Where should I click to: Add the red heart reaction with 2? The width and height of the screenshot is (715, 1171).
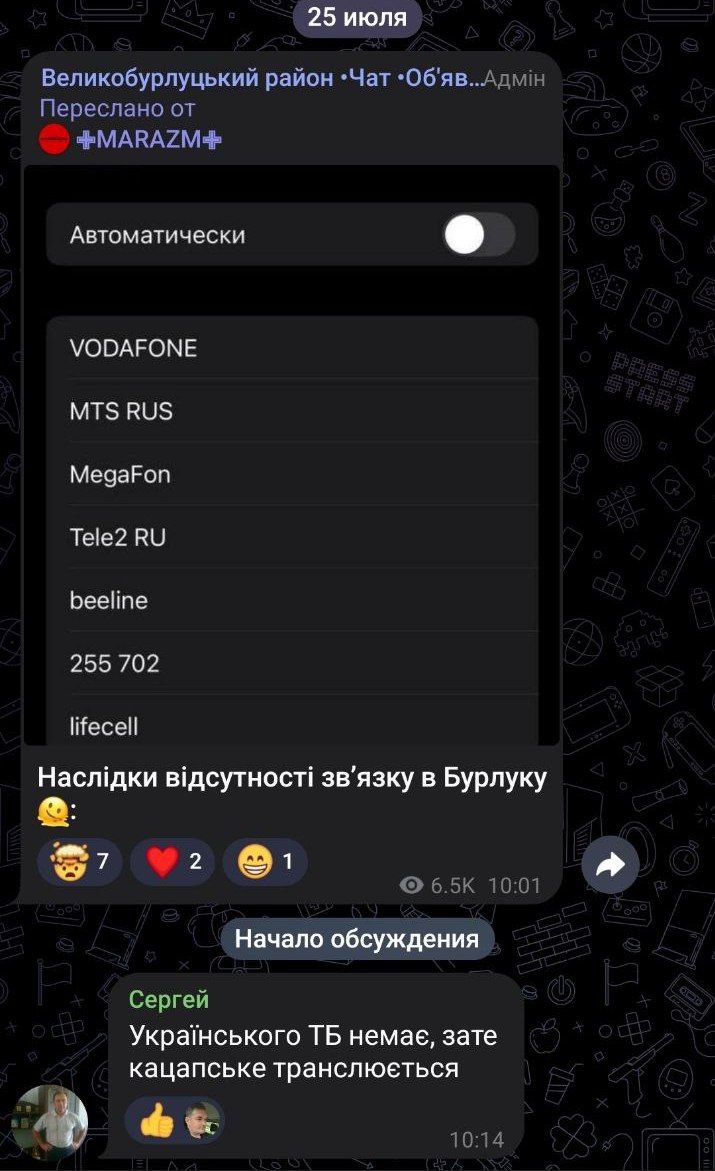(x=172, y=861)
